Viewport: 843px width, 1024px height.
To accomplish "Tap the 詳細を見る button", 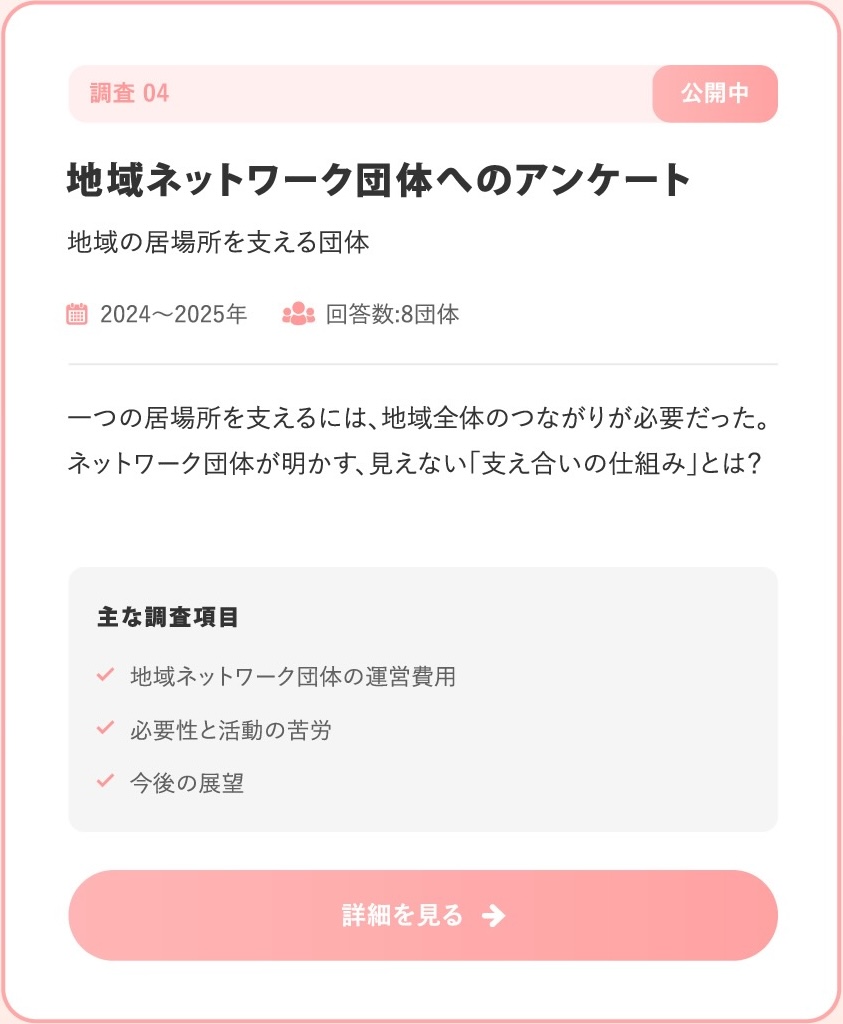I will click(x=422, y=915).
